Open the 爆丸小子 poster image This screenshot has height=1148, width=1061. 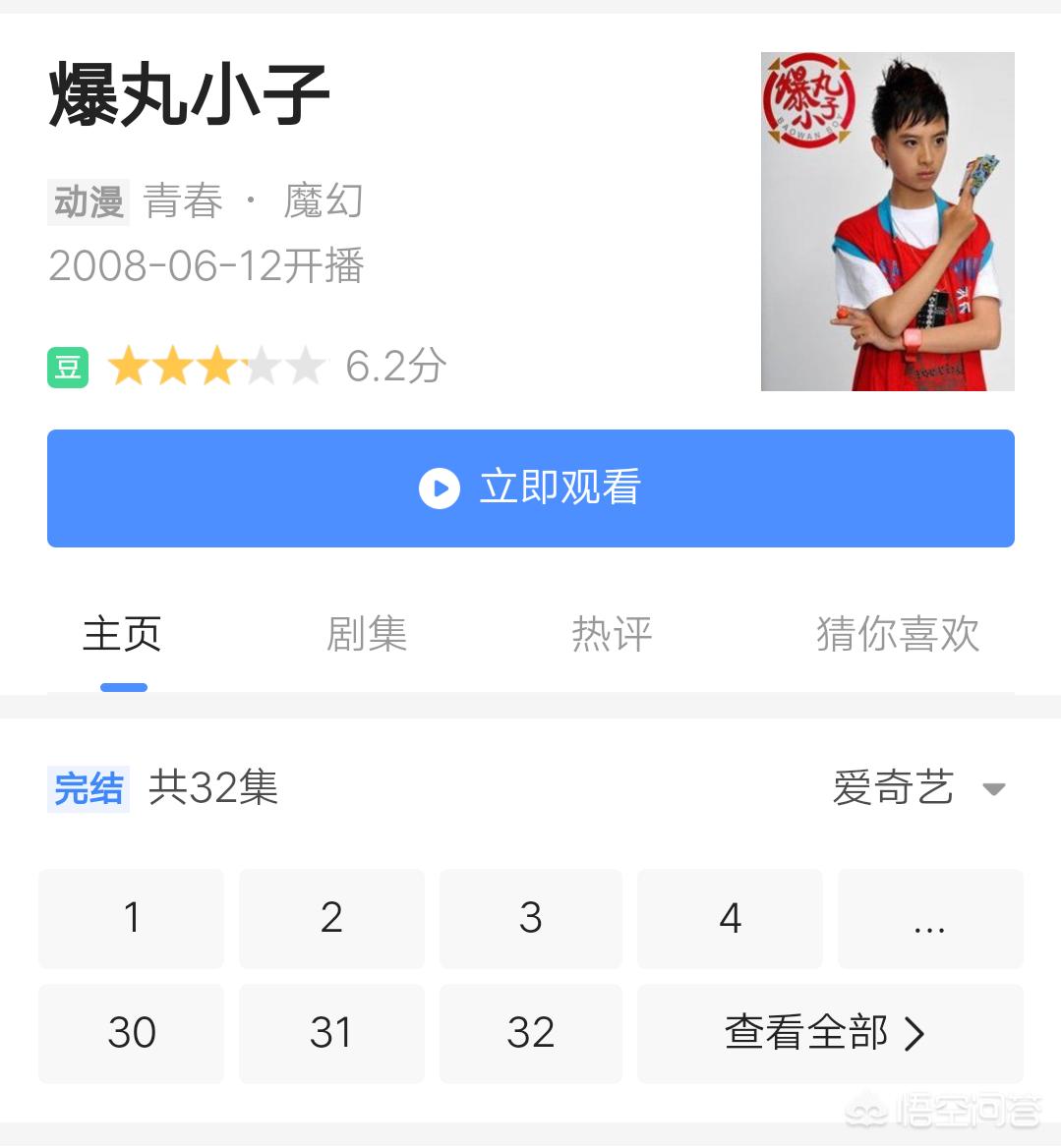tap(887, 221)
